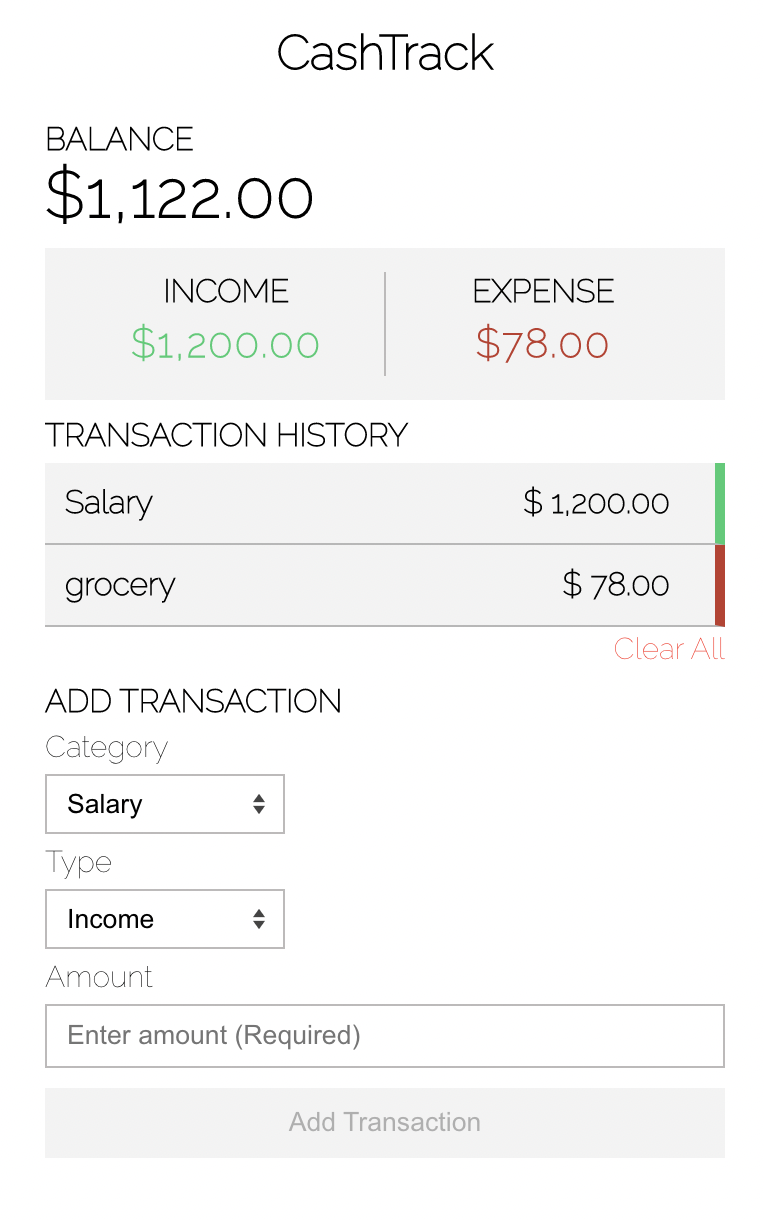Click inside the amount entry field

coord(384,1036)
